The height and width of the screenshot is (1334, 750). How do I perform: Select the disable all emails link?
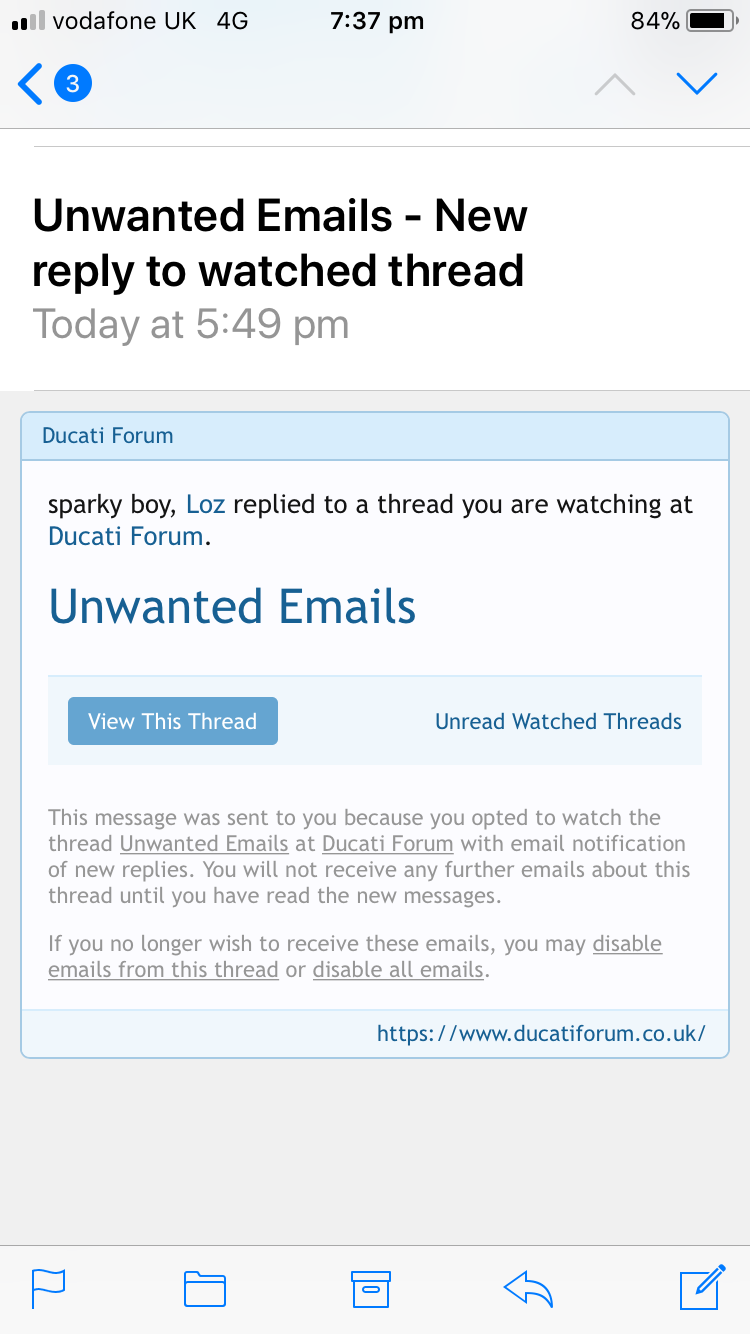point(398,970)
